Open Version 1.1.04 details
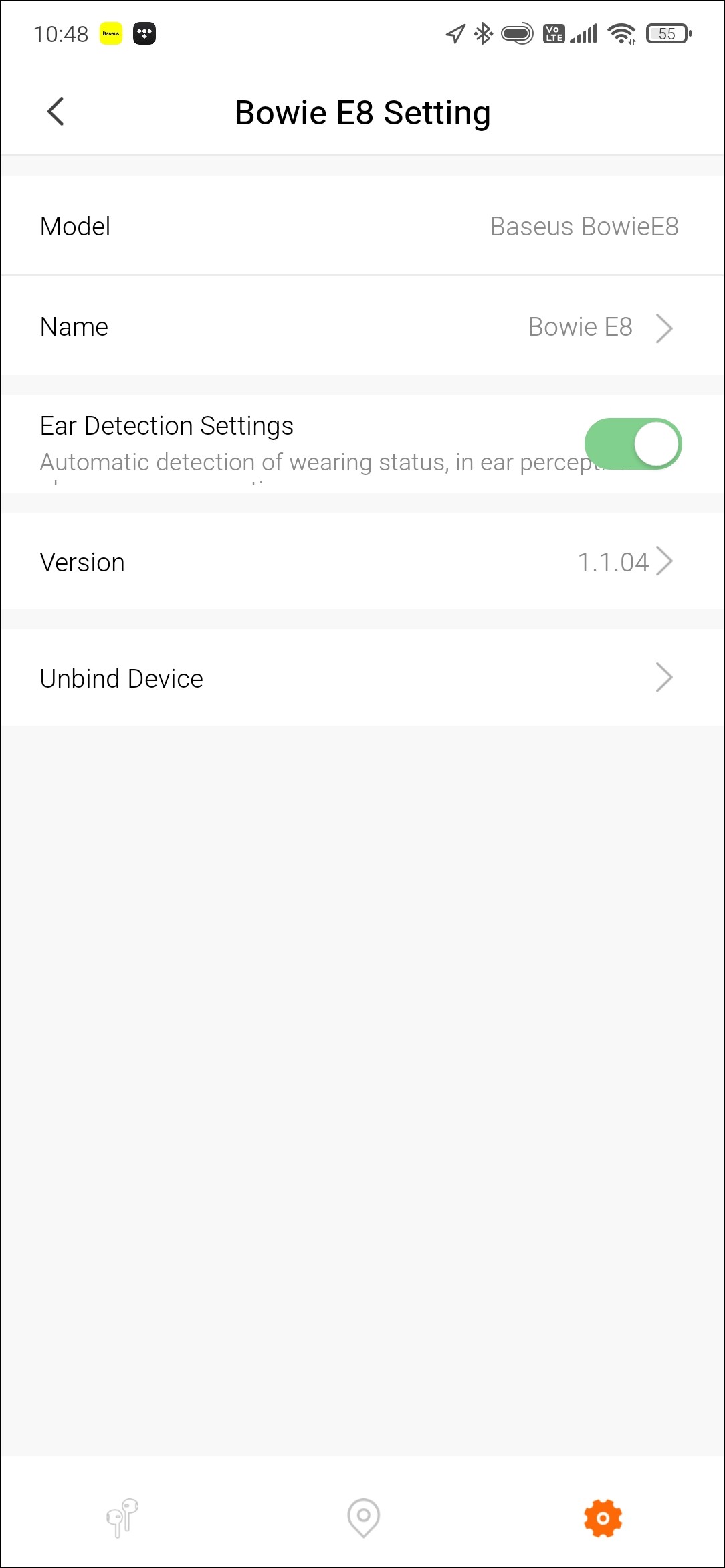 (x=362, y=562)
